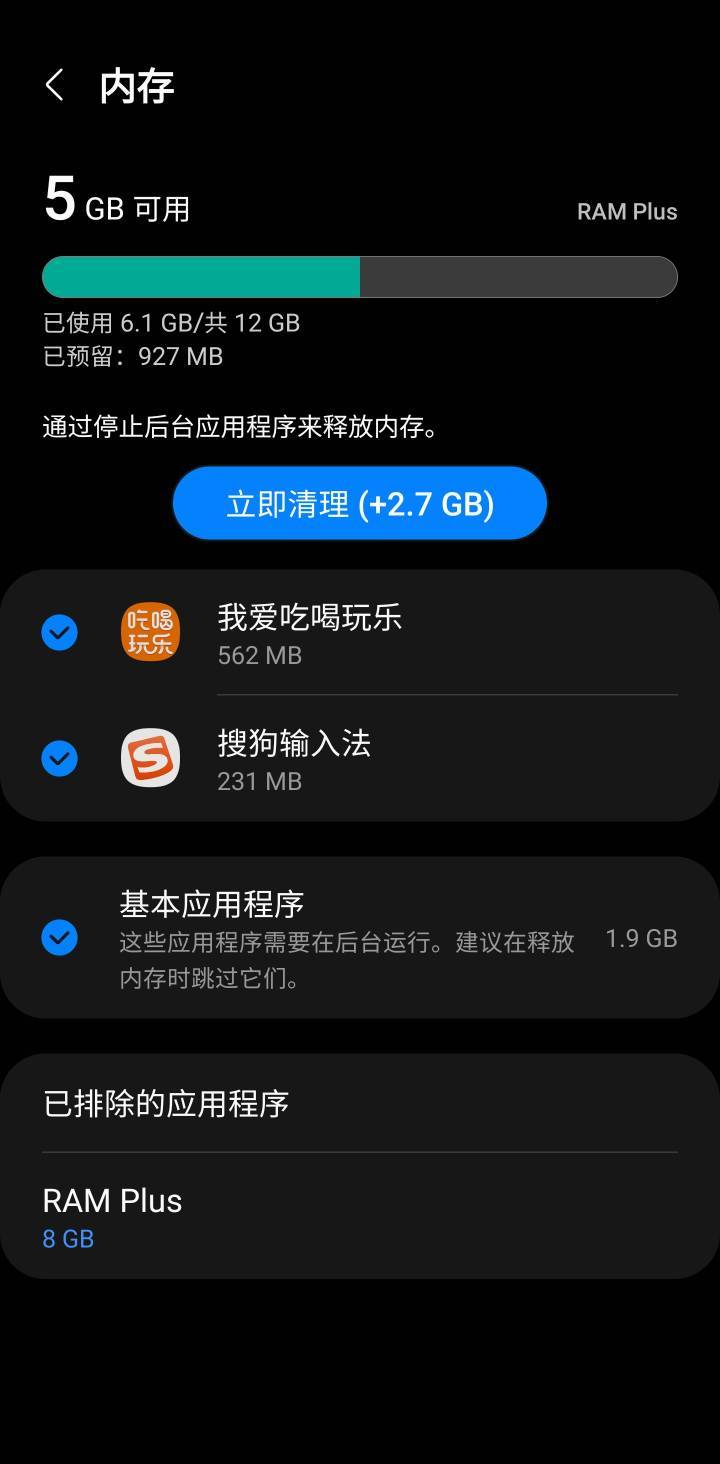This screenshot has height=1464, width=720.
Task: Open 已排除的应用程序 list
Action: coord(360,1103)
